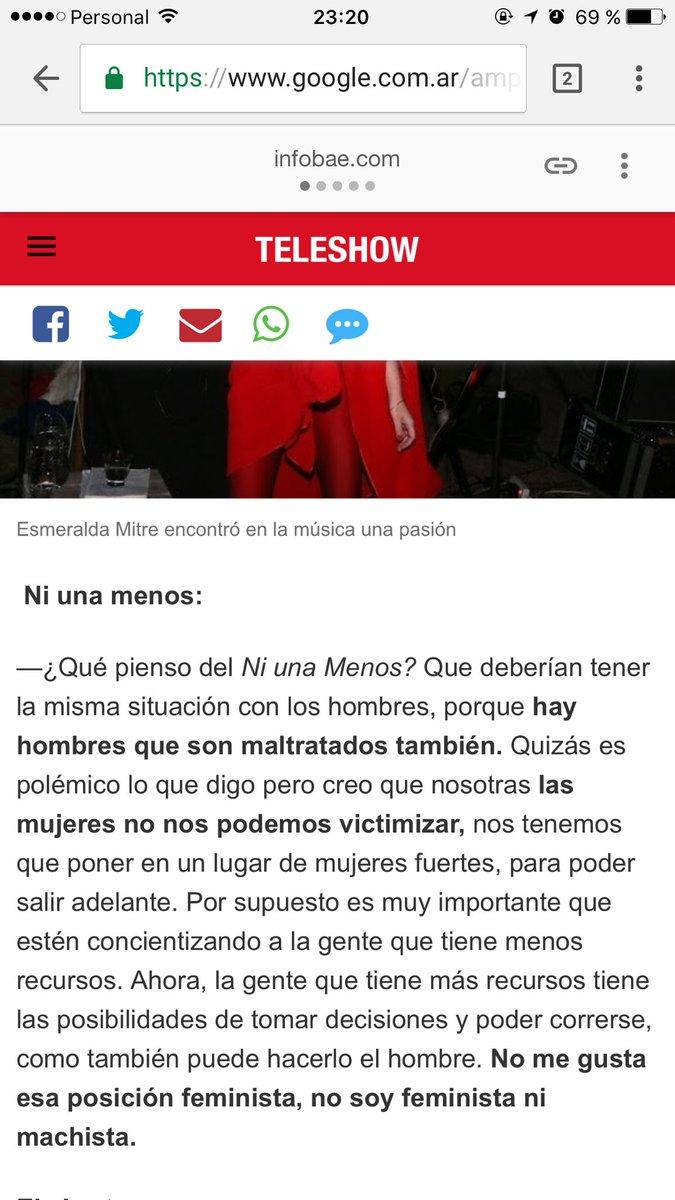The image size is (675, 1200).
Task: Tap the AMP carousel page dots
Action: point(337,186)
